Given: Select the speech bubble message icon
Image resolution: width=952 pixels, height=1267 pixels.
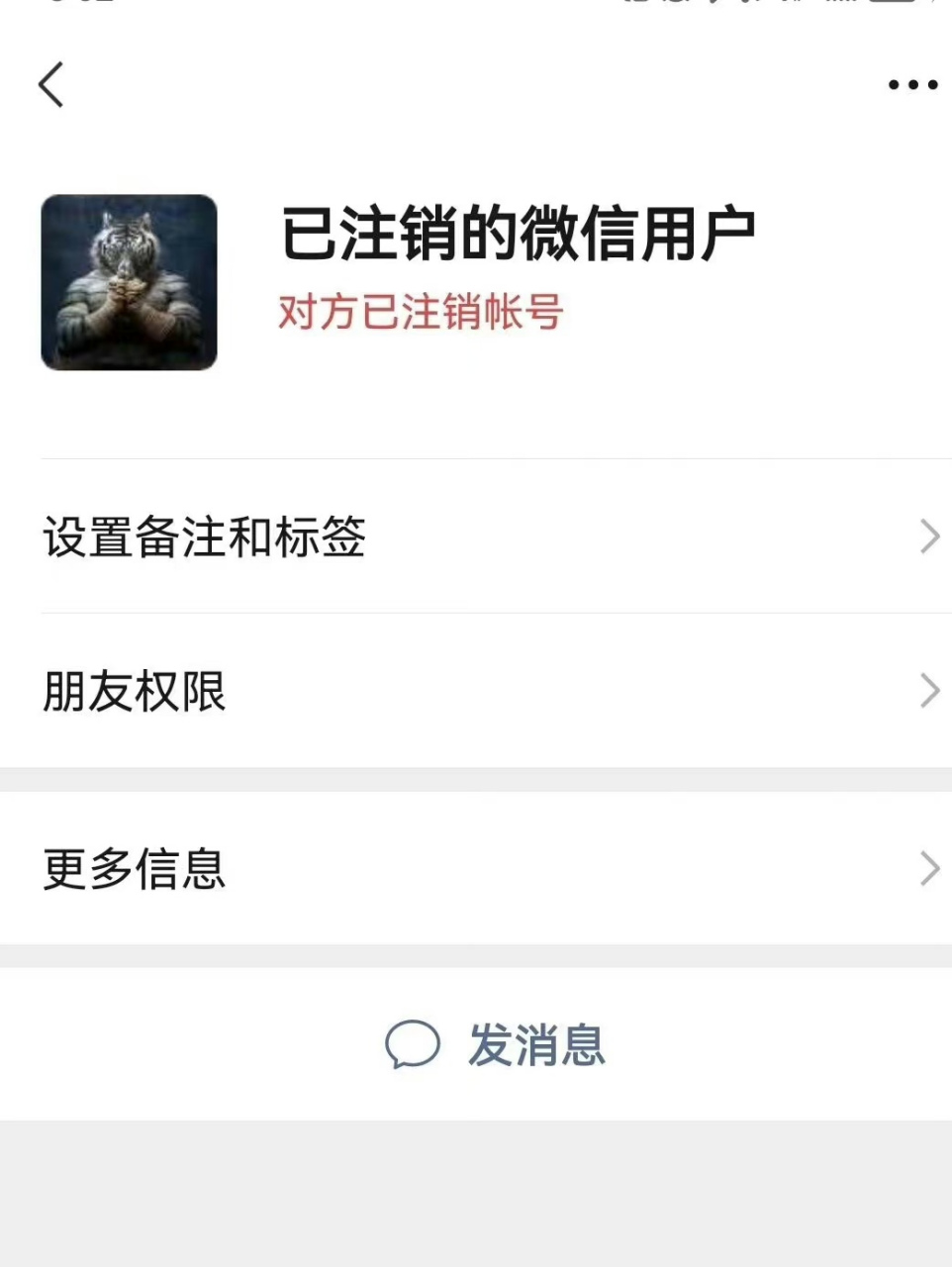Looking at the screenshot, I should 413,1044.
